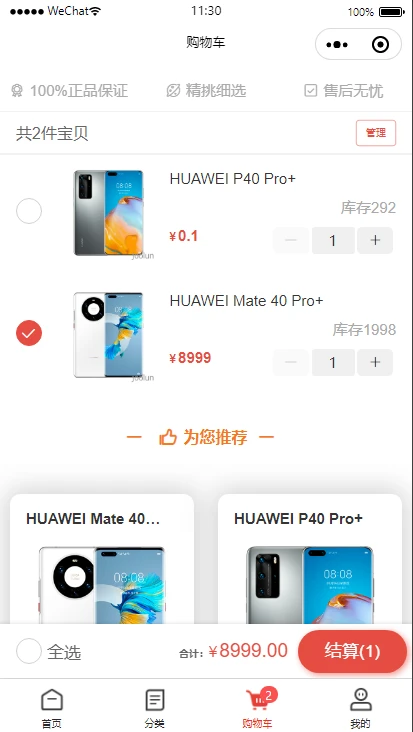Increase quantity of HUAWEI P40 Pro+
This screenshot has height=732, width=413.
coord(375,240)
